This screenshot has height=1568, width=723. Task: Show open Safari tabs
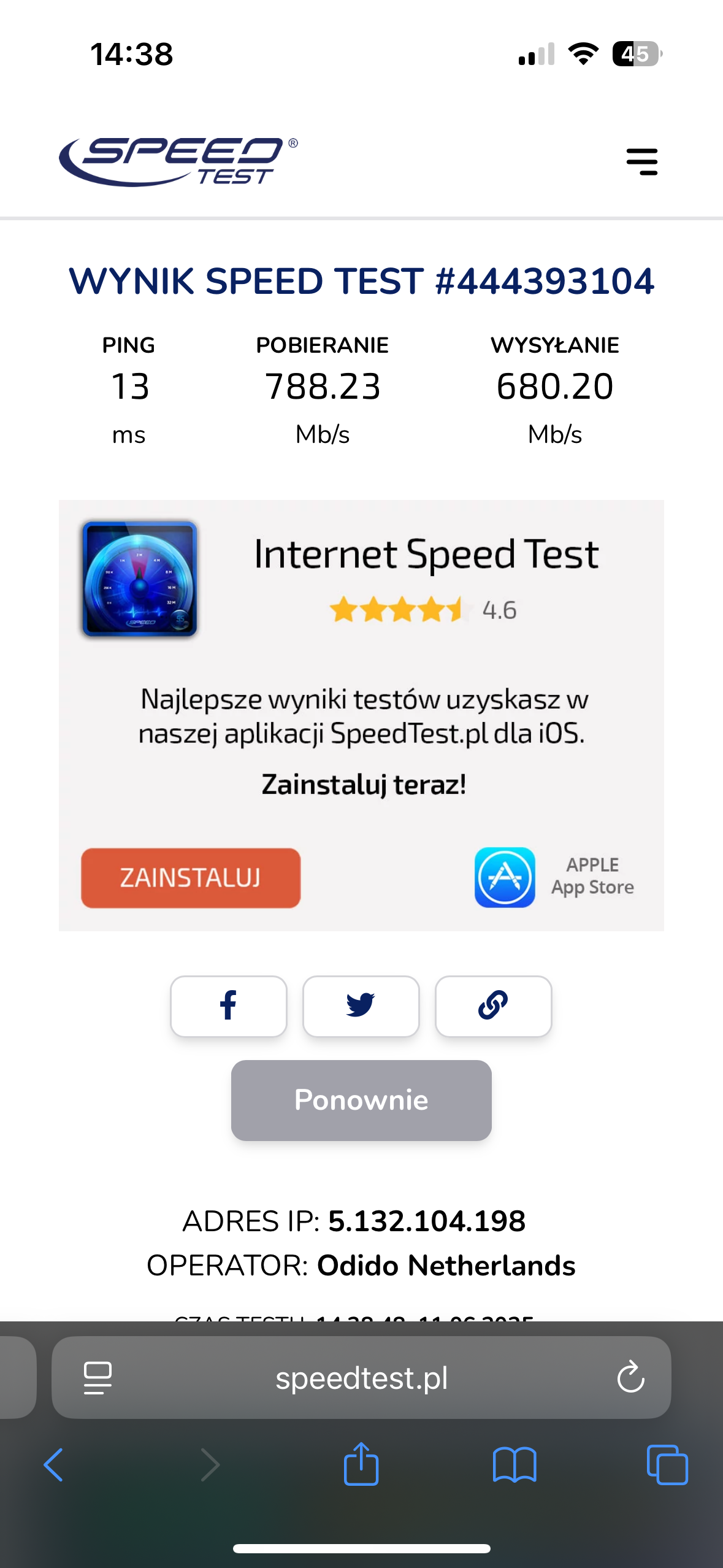point(667,1465)
